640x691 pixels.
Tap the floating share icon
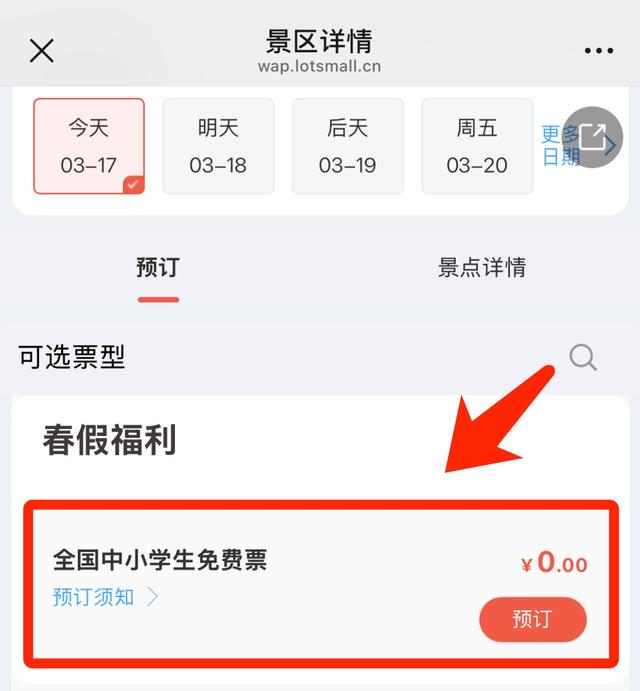[x=593, y=138]
